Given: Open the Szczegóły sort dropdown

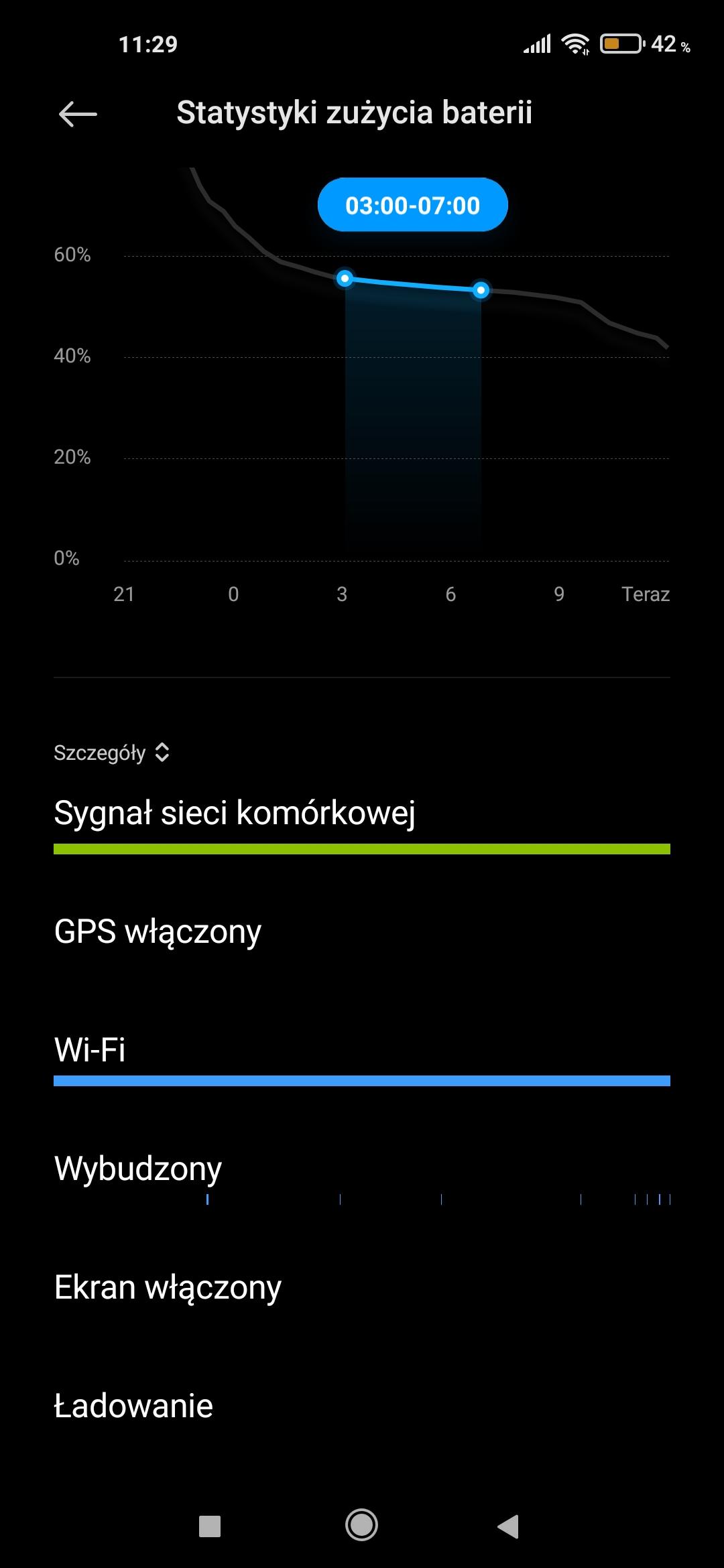Looking at the screenshot, I should point(112,753).
